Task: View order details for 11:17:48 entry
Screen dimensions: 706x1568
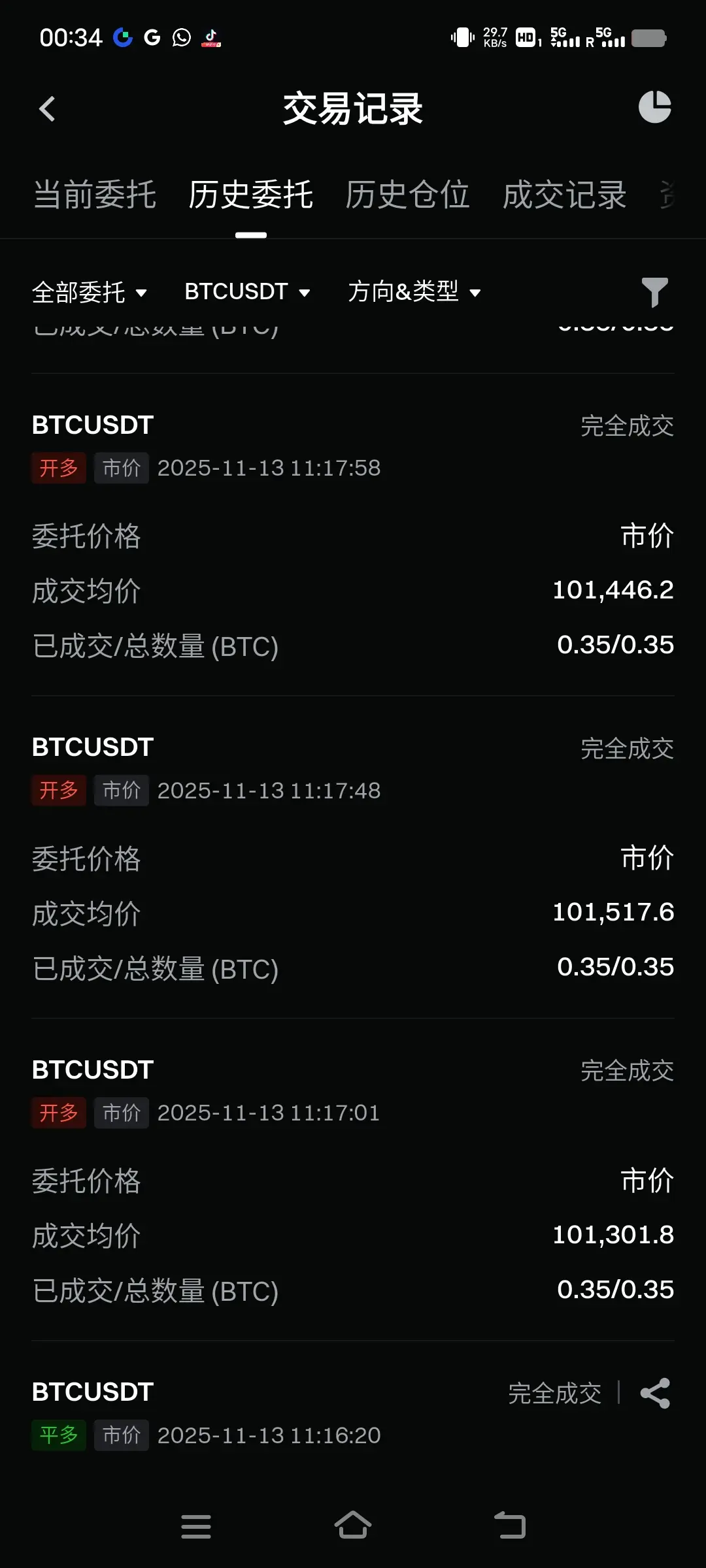Action: [x=353, y=857]
